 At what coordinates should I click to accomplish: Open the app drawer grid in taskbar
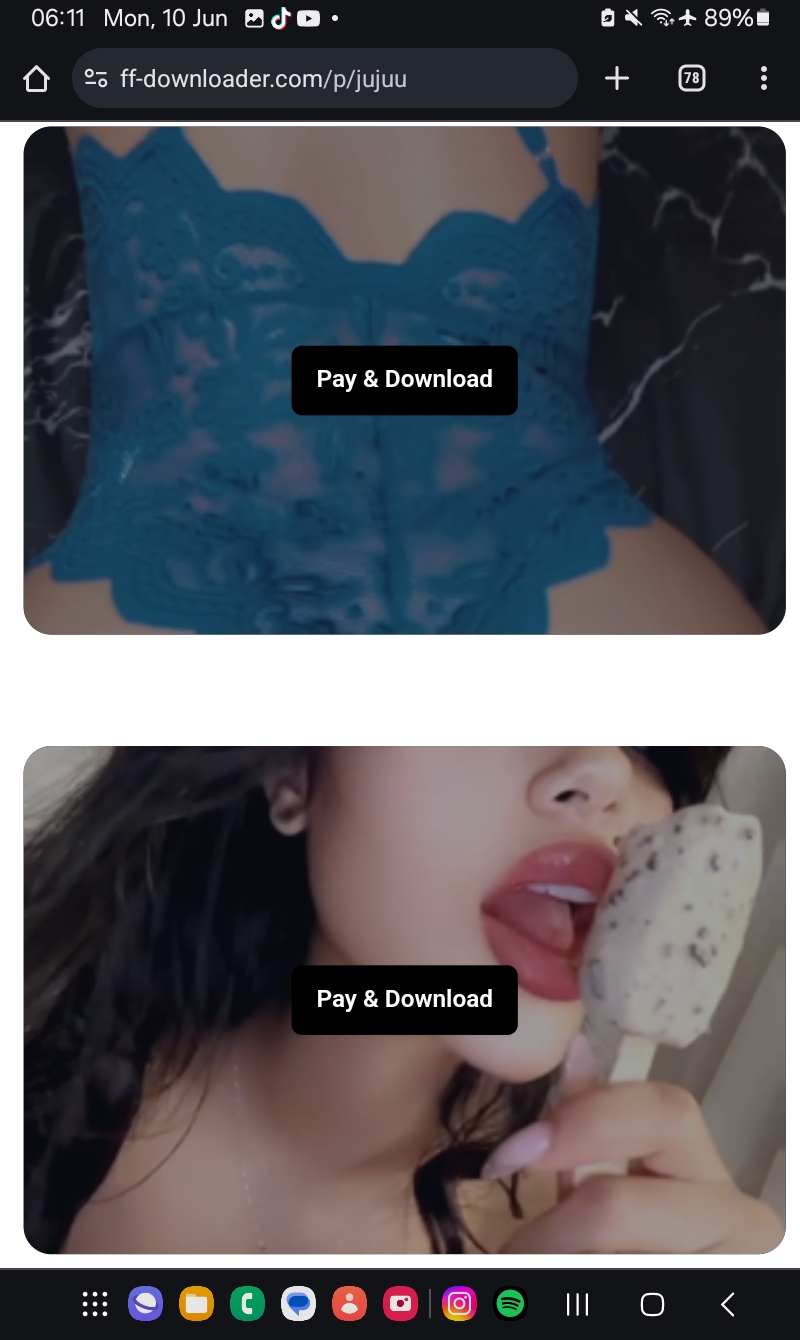[x=94, y=1304]
